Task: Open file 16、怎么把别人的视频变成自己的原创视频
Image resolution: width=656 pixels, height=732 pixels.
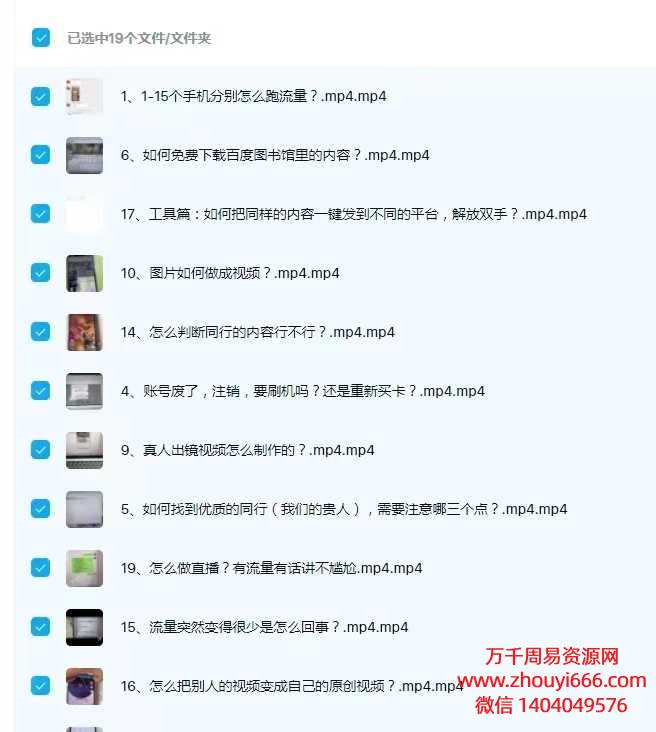Action: coord(290,686)
